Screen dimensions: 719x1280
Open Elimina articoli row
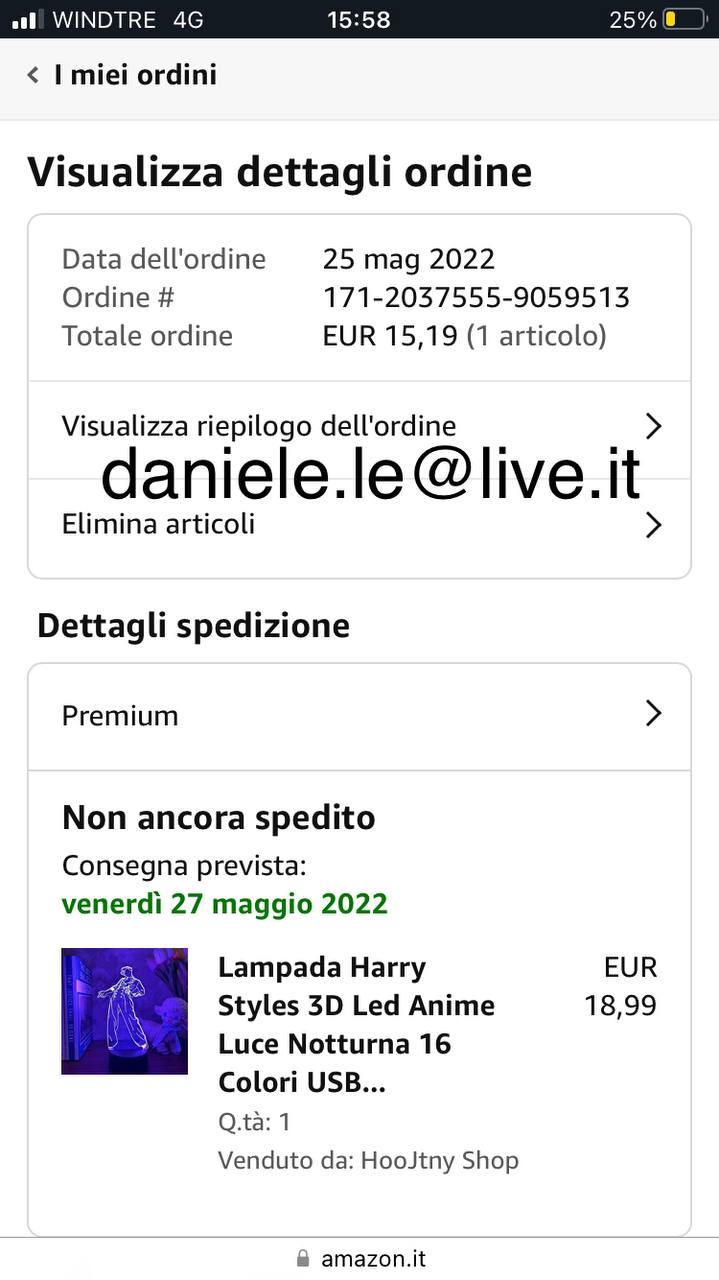359,525
